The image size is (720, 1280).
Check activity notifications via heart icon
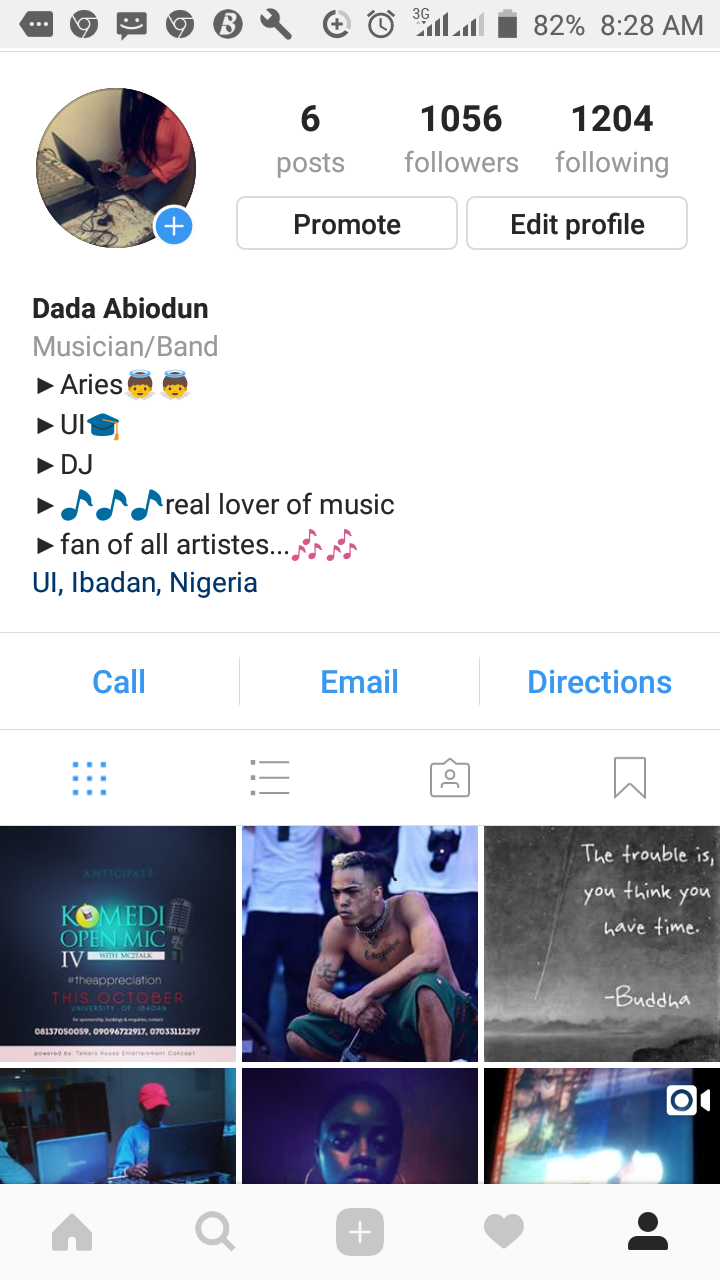[504, 1231]
